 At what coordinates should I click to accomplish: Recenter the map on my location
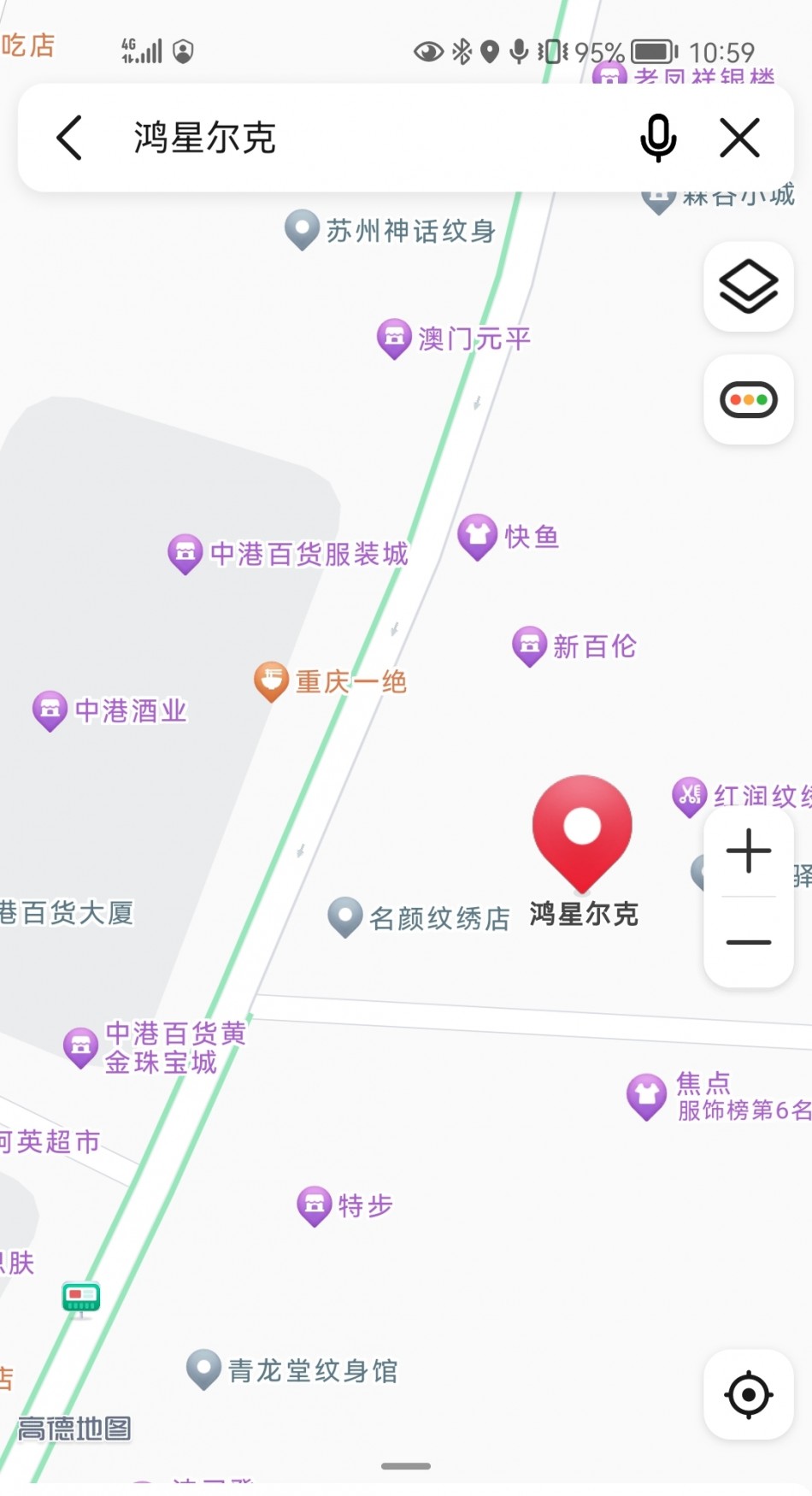click(x=749, y=1394)
